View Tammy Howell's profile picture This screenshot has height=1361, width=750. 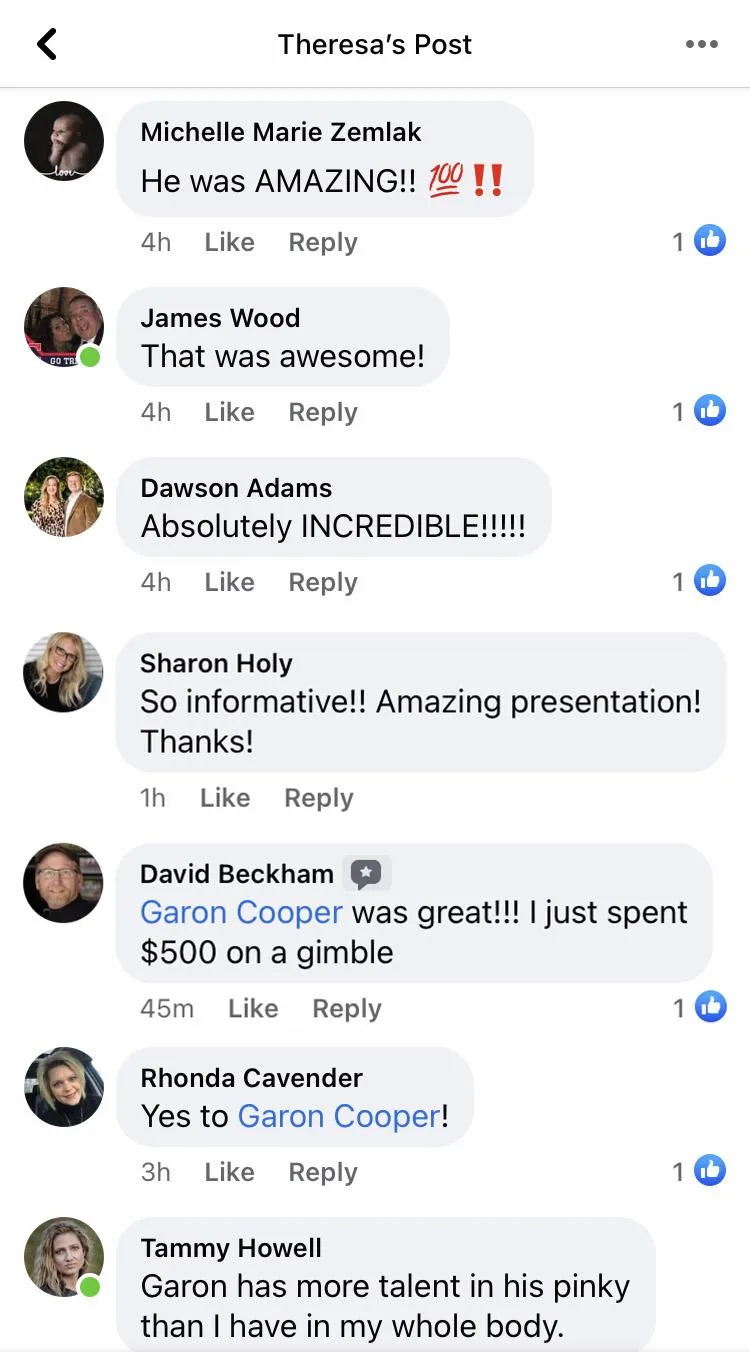pos(63,1257)
